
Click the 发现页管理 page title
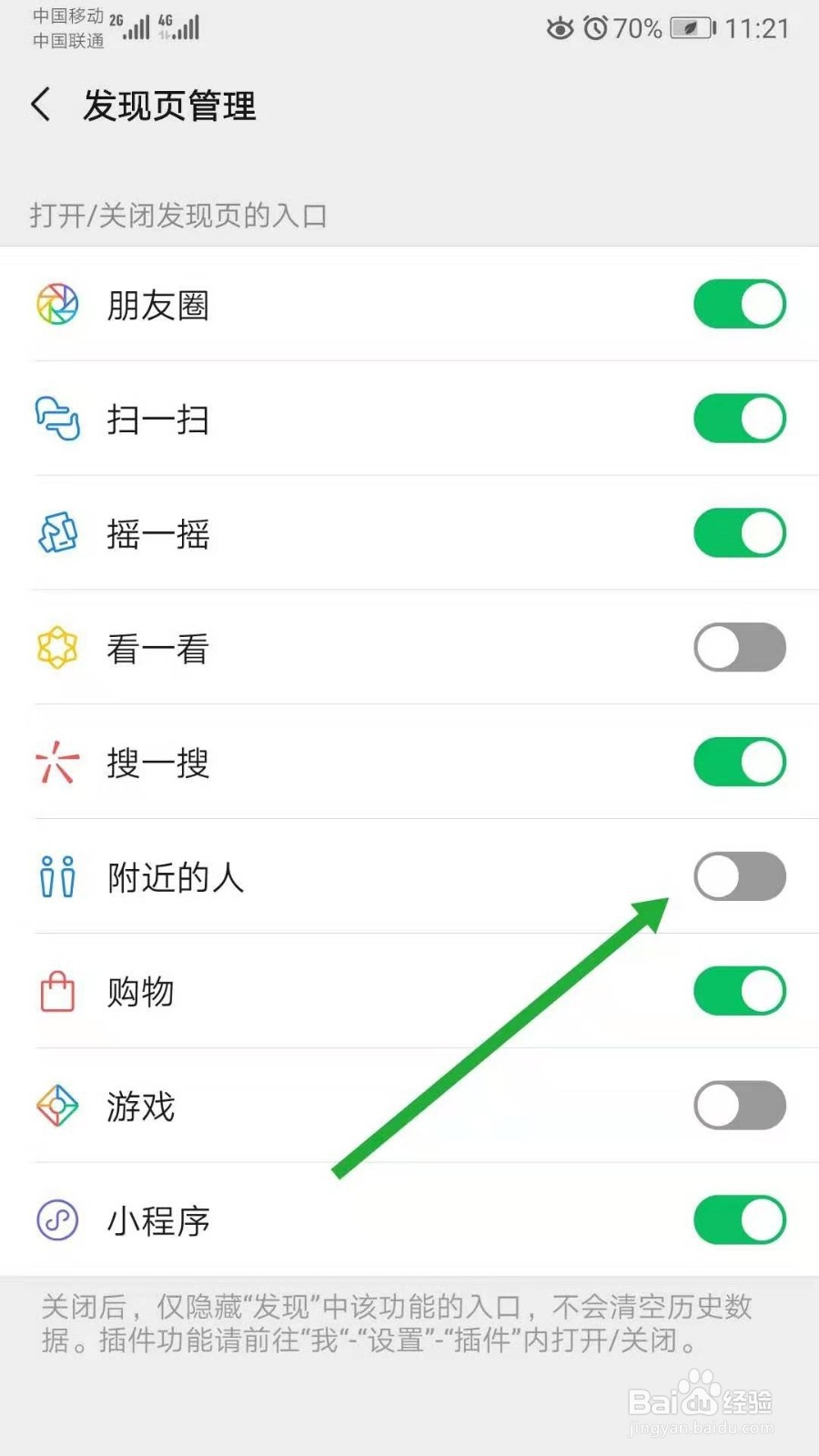point(168,106)
